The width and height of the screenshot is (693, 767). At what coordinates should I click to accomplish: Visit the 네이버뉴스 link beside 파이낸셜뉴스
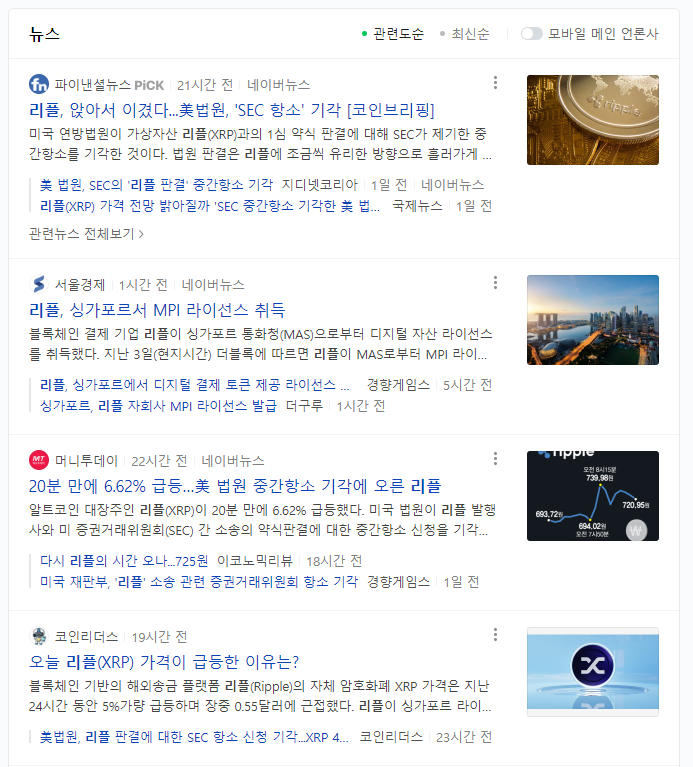(278, 85)
